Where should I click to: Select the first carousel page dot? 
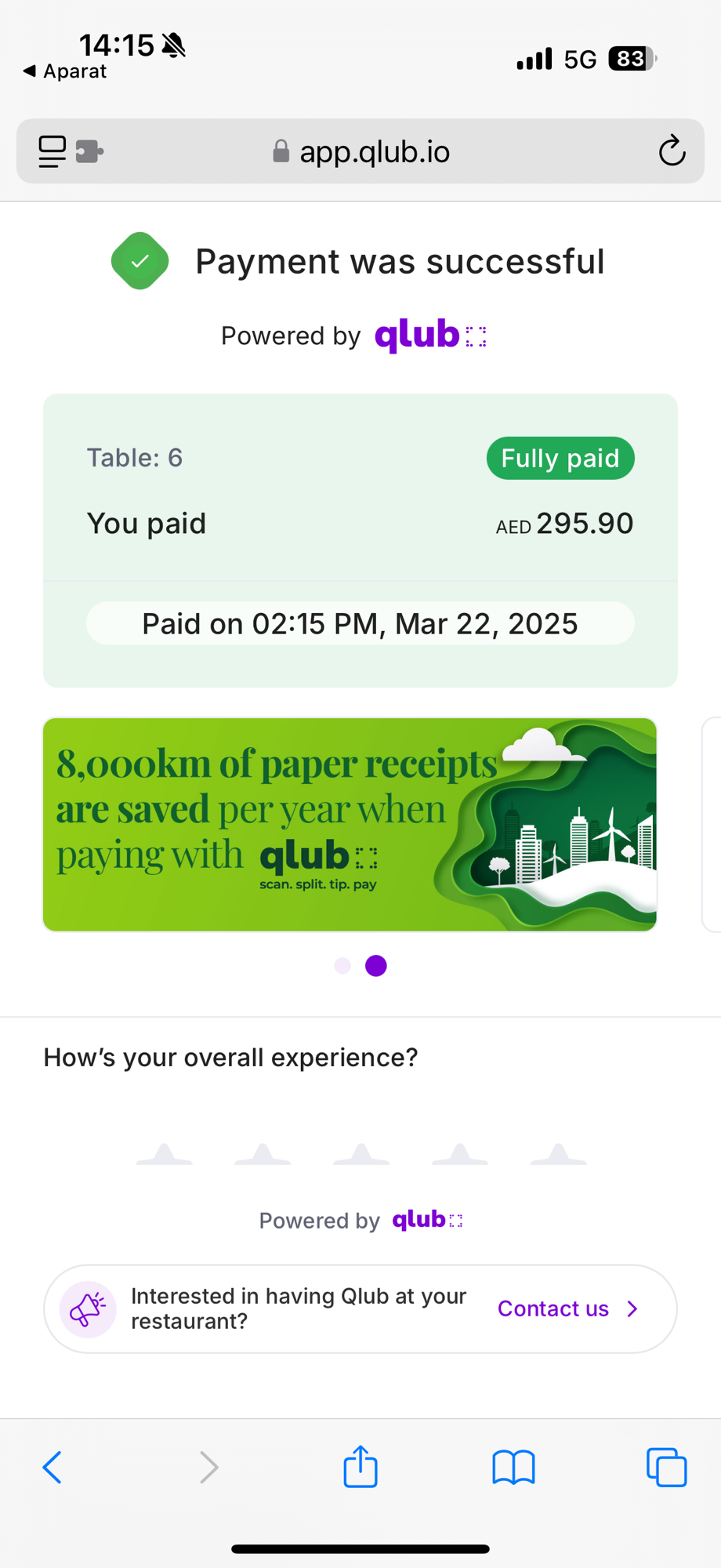point(342,965)
